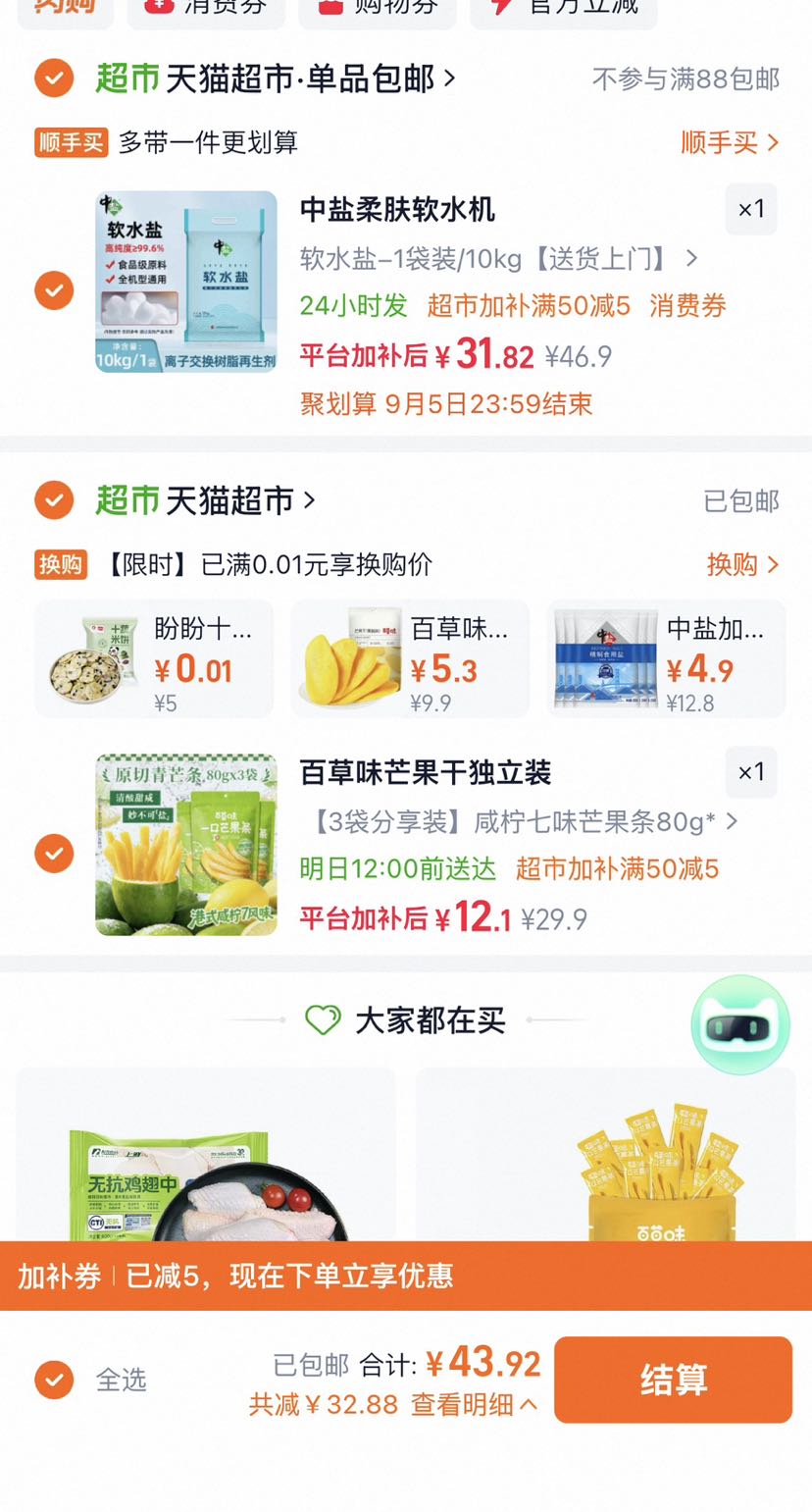Open the 无抗鸡翅中 recommended product card
Viewport: 812px width, 1512px height.
(x=206, y=1155)
